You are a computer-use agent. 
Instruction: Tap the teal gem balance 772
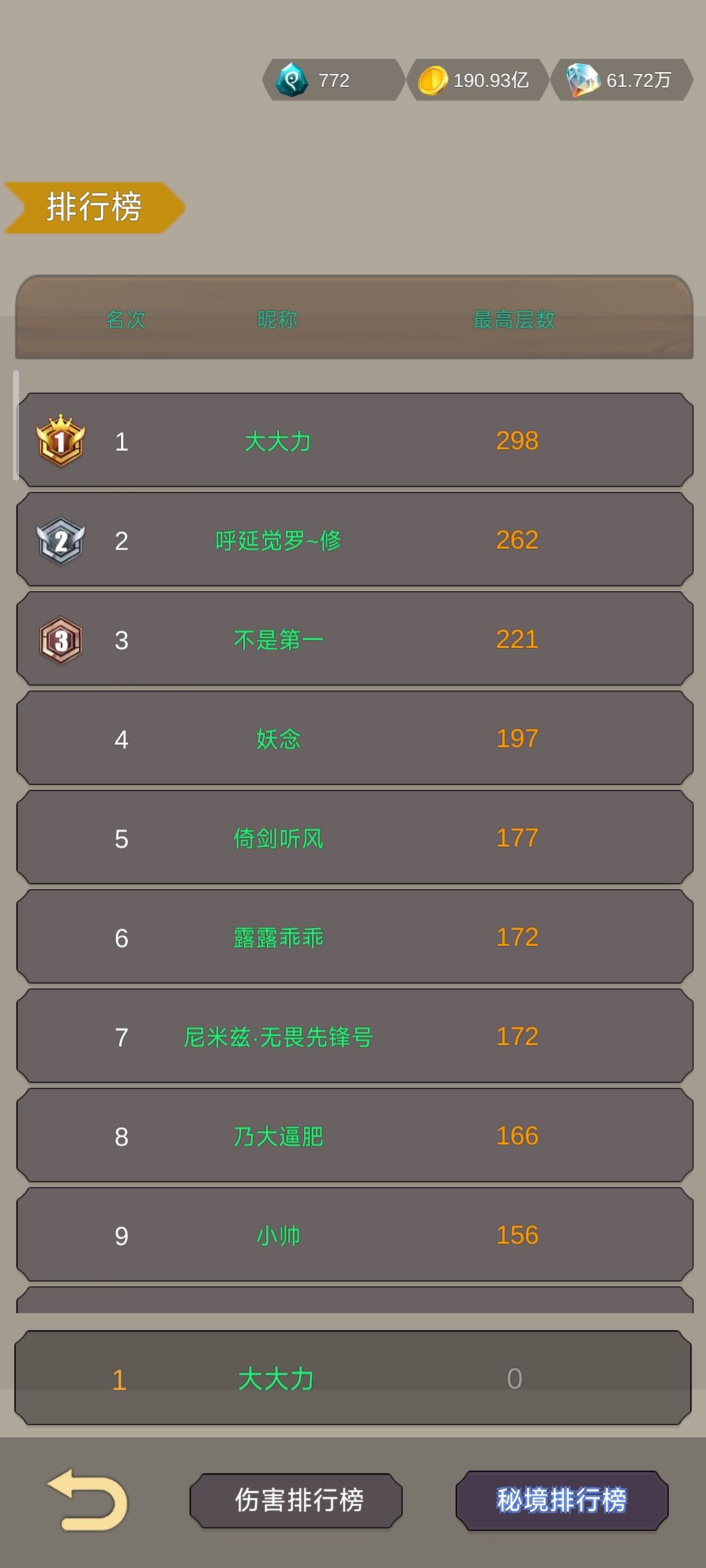pyautogui.click(x=334, y=80)
